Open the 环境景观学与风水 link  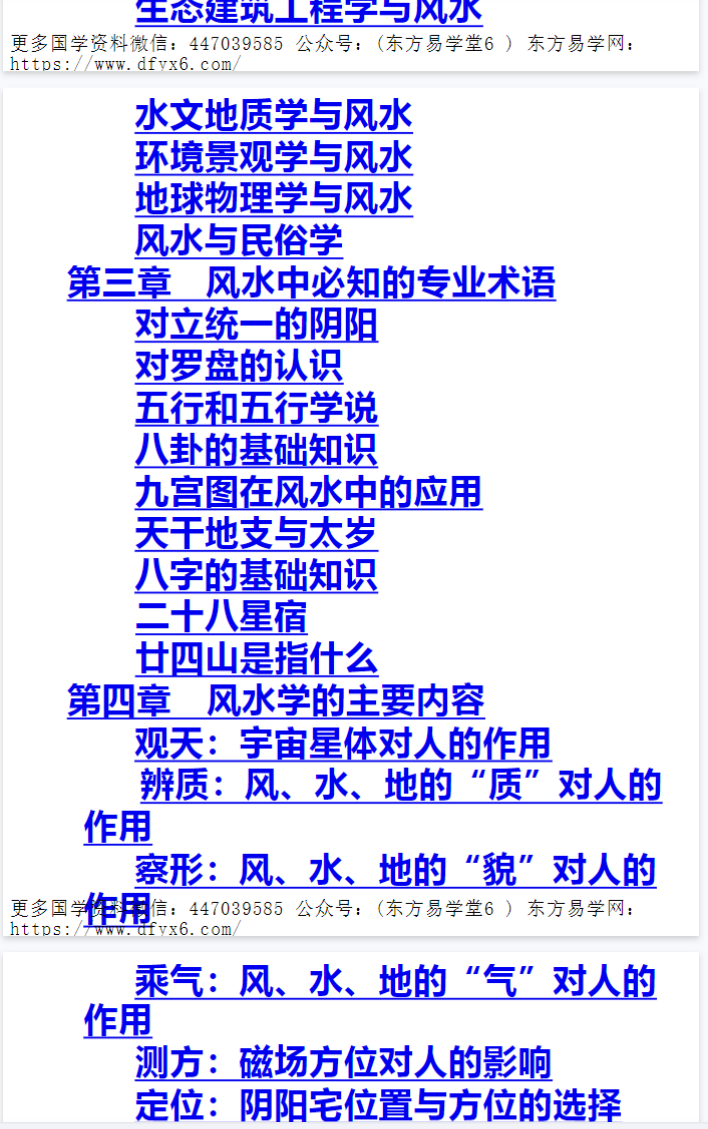click(x=273, y=157)
